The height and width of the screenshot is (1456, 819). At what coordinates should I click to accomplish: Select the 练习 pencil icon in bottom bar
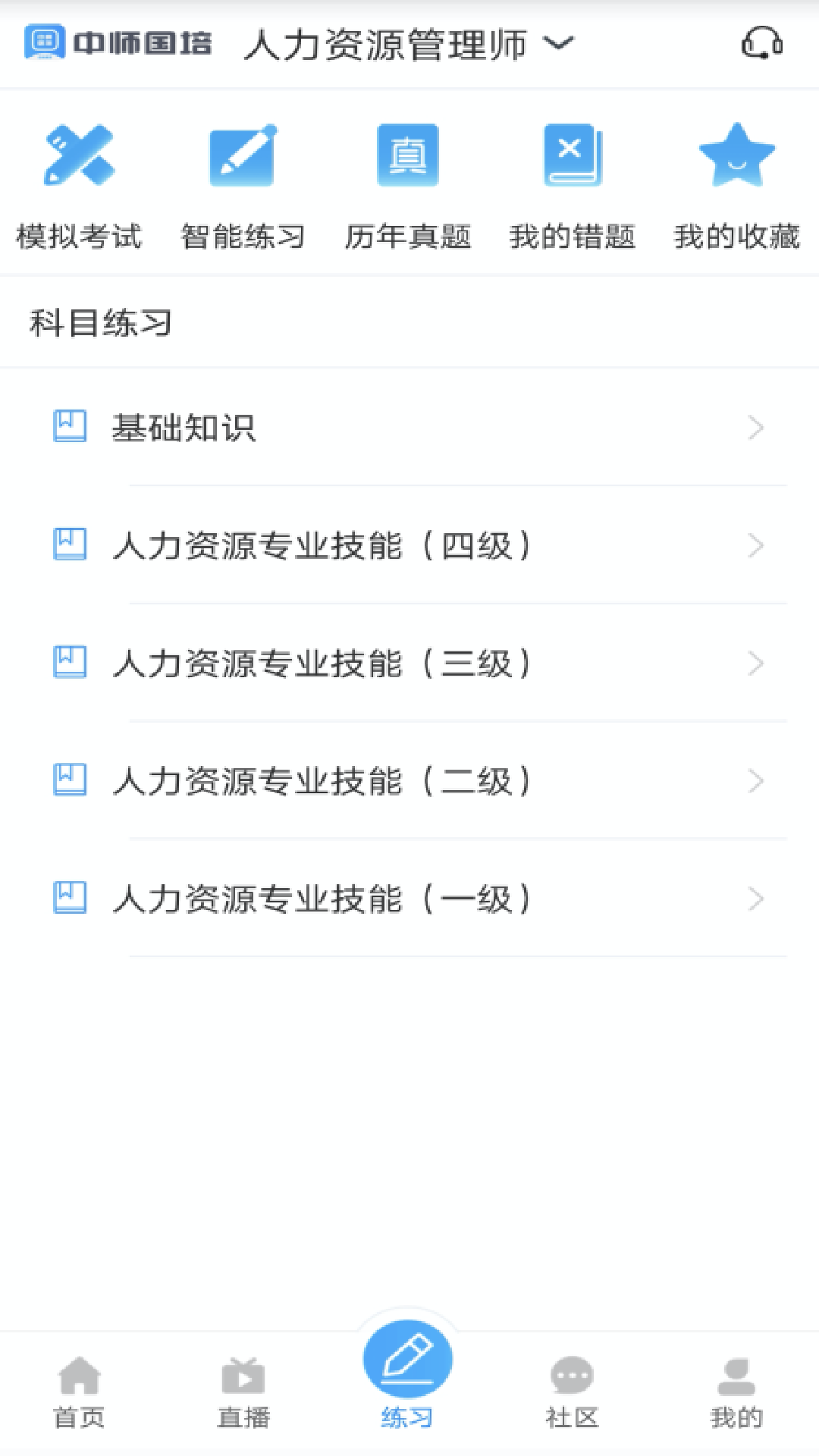[408, 1357]
